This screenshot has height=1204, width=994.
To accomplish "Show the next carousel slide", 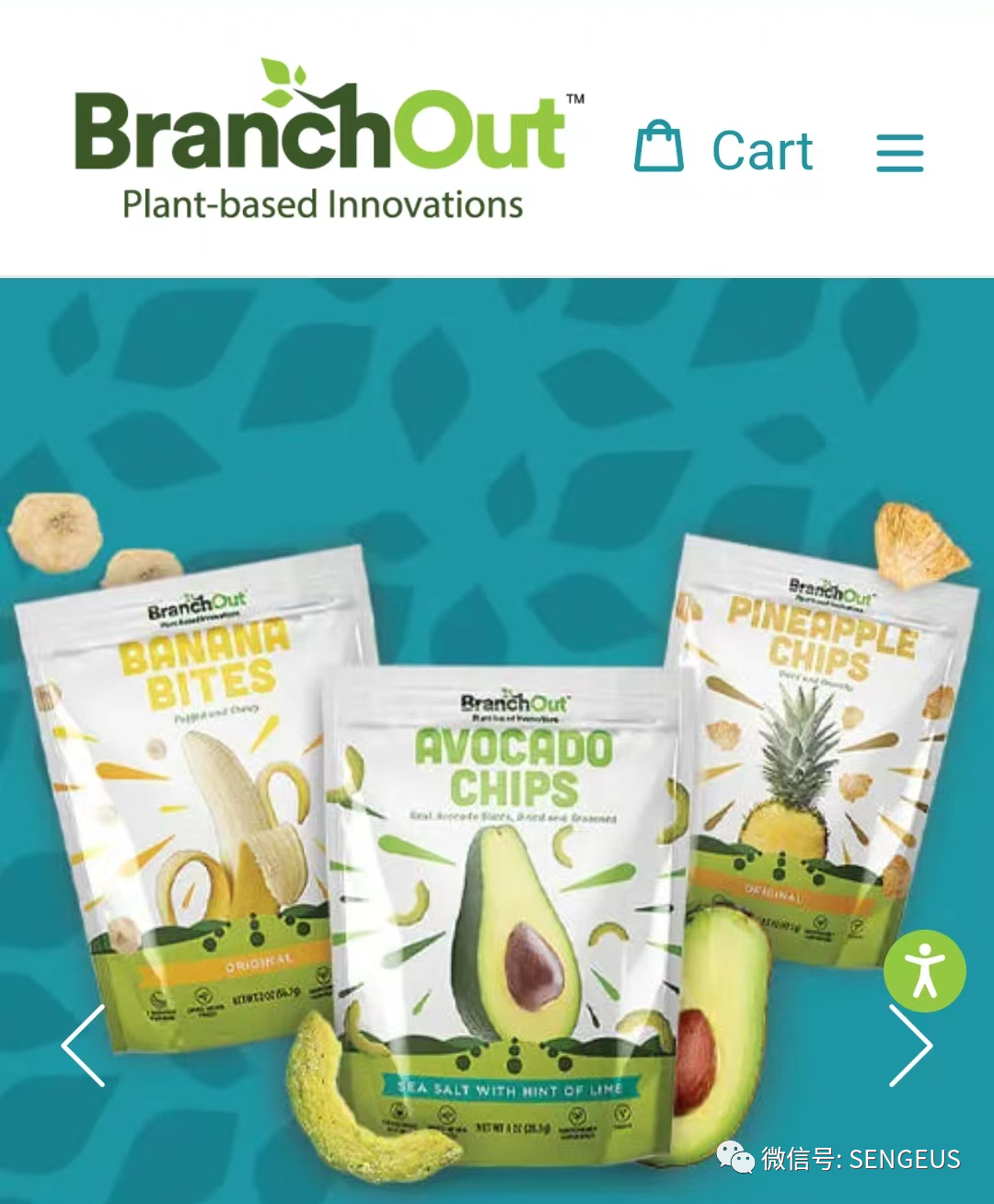I will [911, 1046].
